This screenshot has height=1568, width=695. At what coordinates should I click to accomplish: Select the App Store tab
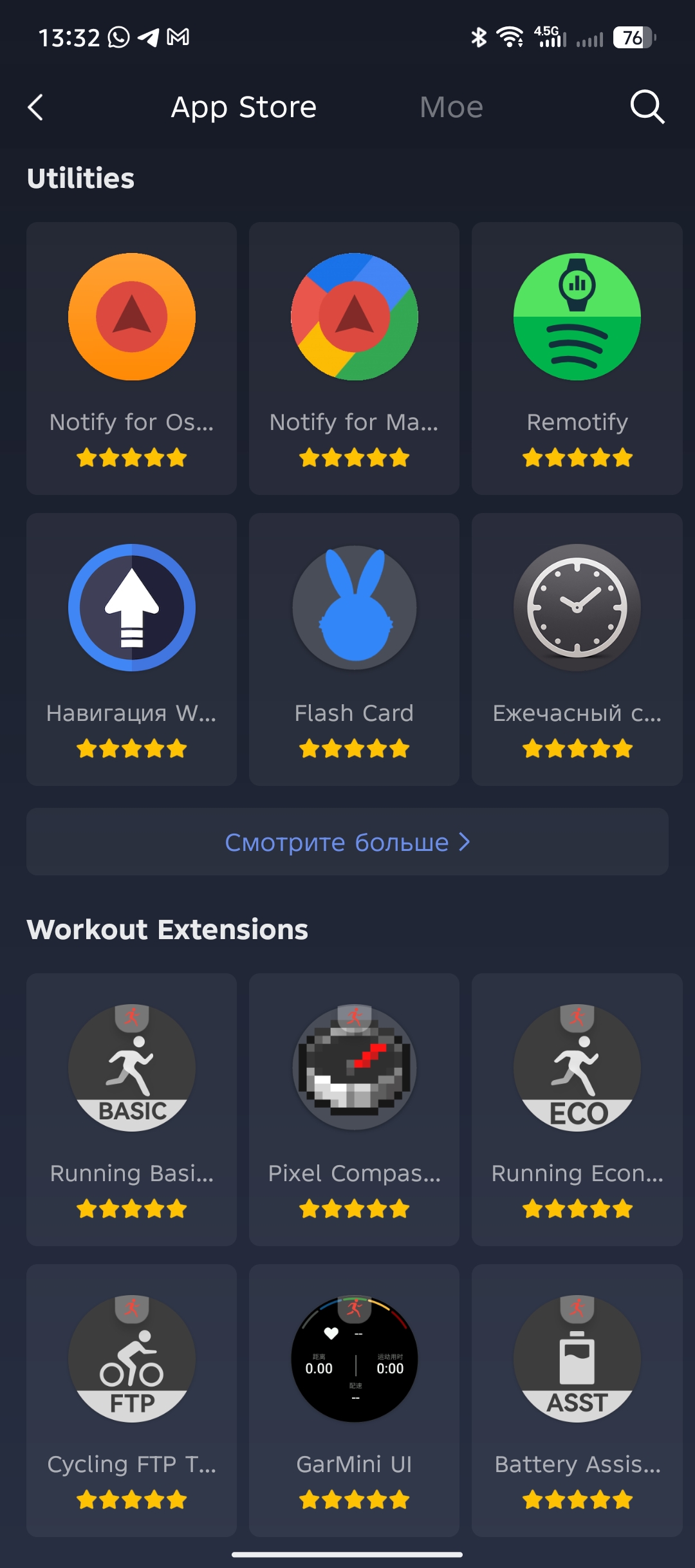[x=244, y=107]
